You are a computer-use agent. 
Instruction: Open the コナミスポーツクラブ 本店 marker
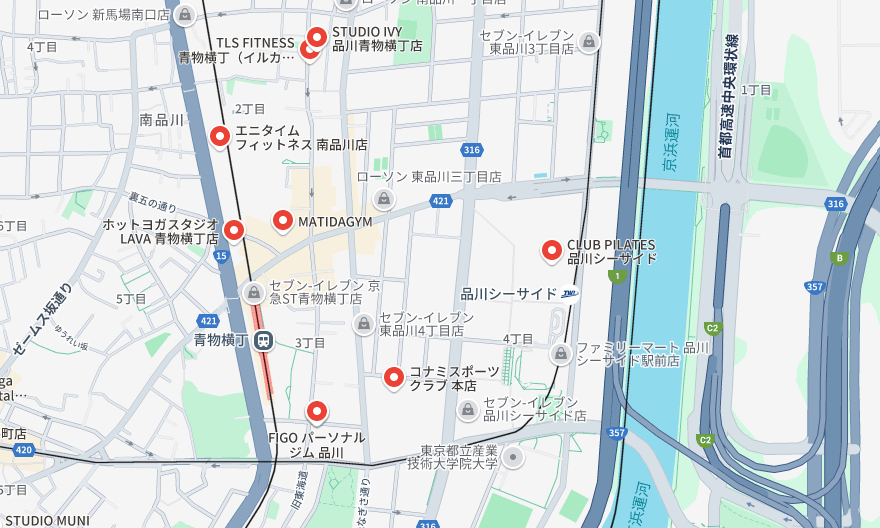coord(394,377)
